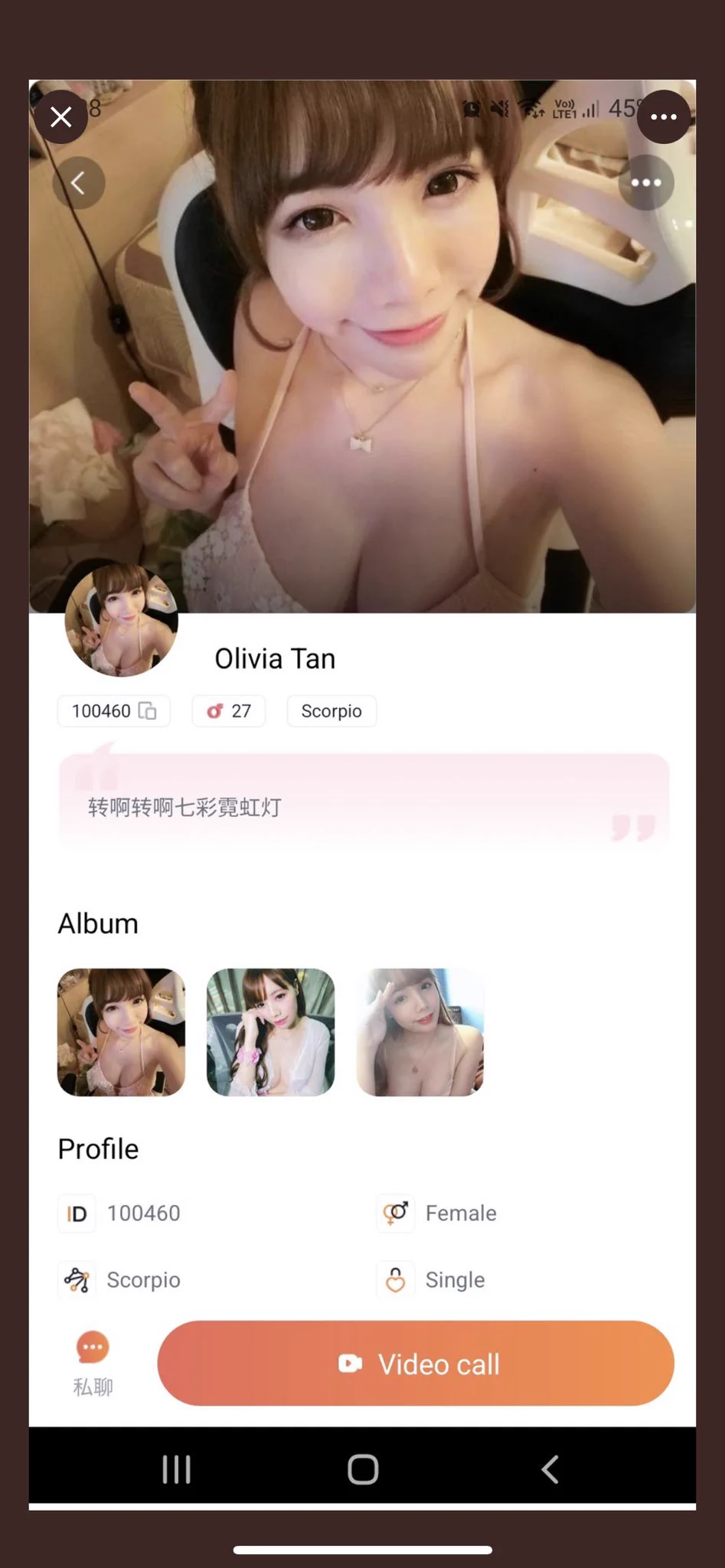Open the outer three-dot options menu
The image size is (725, 1568).
[663, 117]
